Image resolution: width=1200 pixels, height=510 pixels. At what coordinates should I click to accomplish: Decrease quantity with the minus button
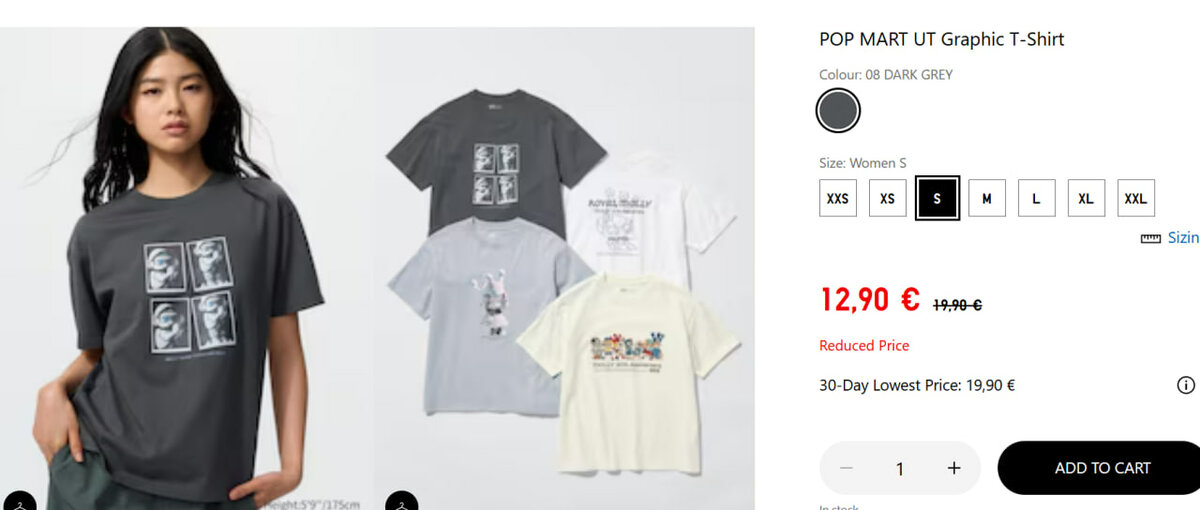(847, 468)
